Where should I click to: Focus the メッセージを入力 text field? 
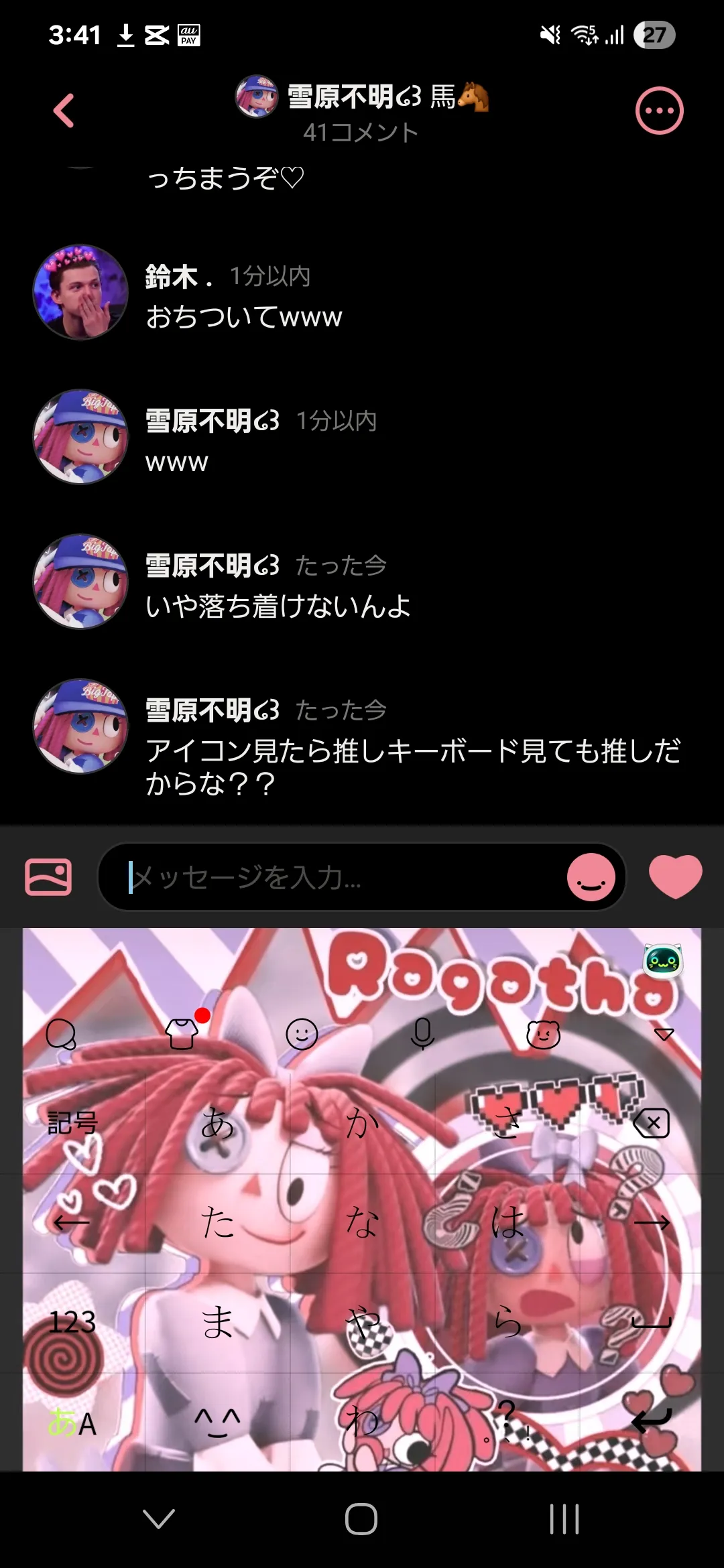pyautogui.click(x=335, y=876)
